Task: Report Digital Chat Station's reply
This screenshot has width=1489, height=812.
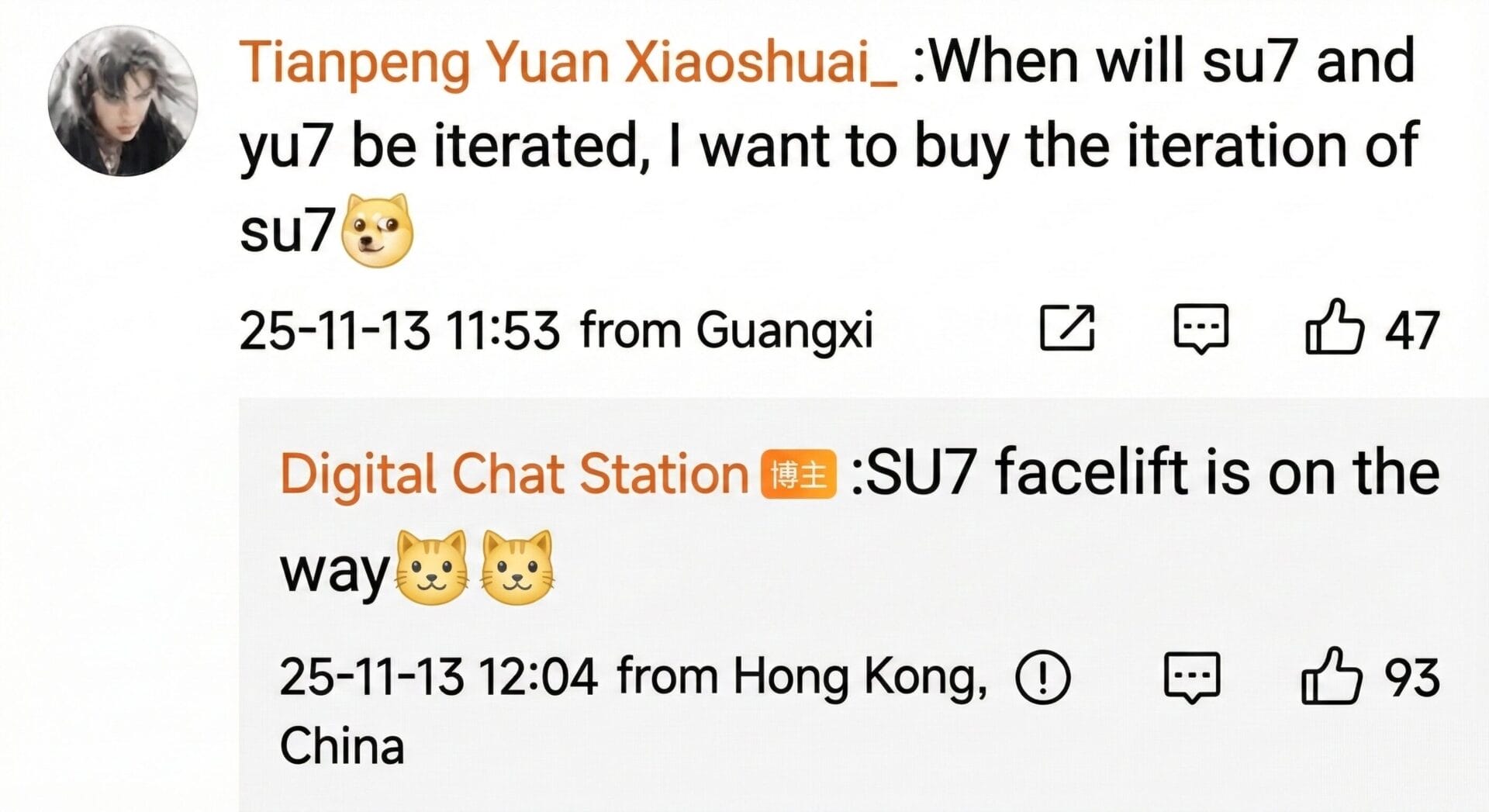Action: (x=1043, y=676)
